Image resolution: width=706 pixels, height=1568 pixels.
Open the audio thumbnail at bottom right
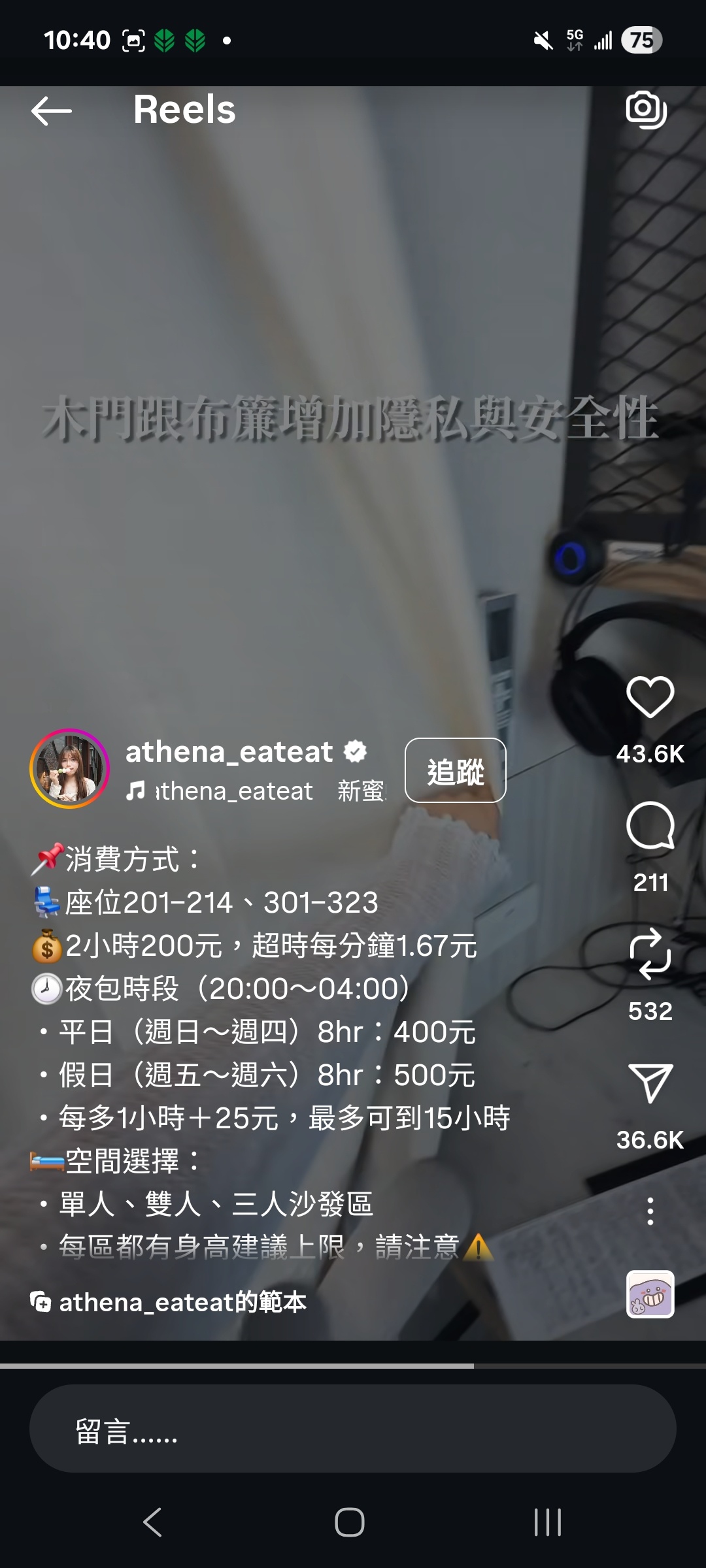tap(650, 1294)
